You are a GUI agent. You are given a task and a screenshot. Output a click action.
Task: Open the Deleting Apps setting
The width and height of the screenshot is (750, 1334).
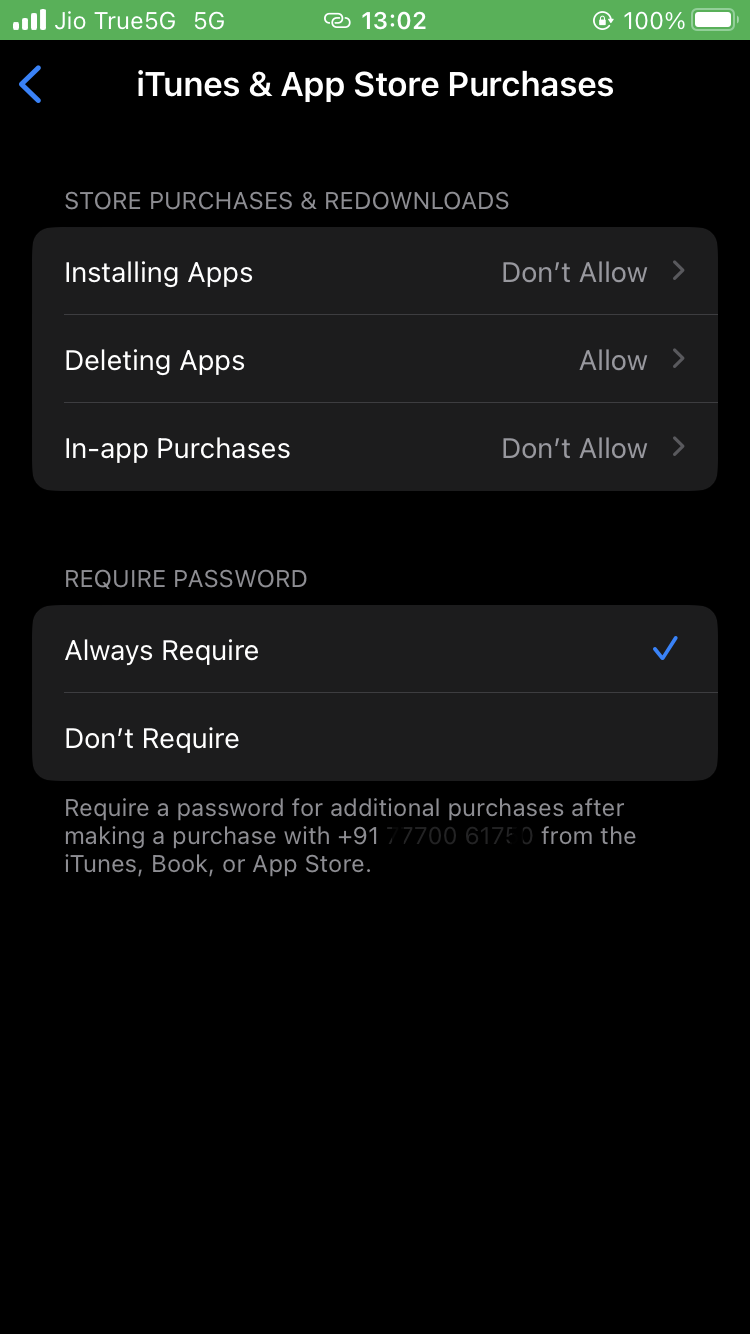(x=374, y=360)
